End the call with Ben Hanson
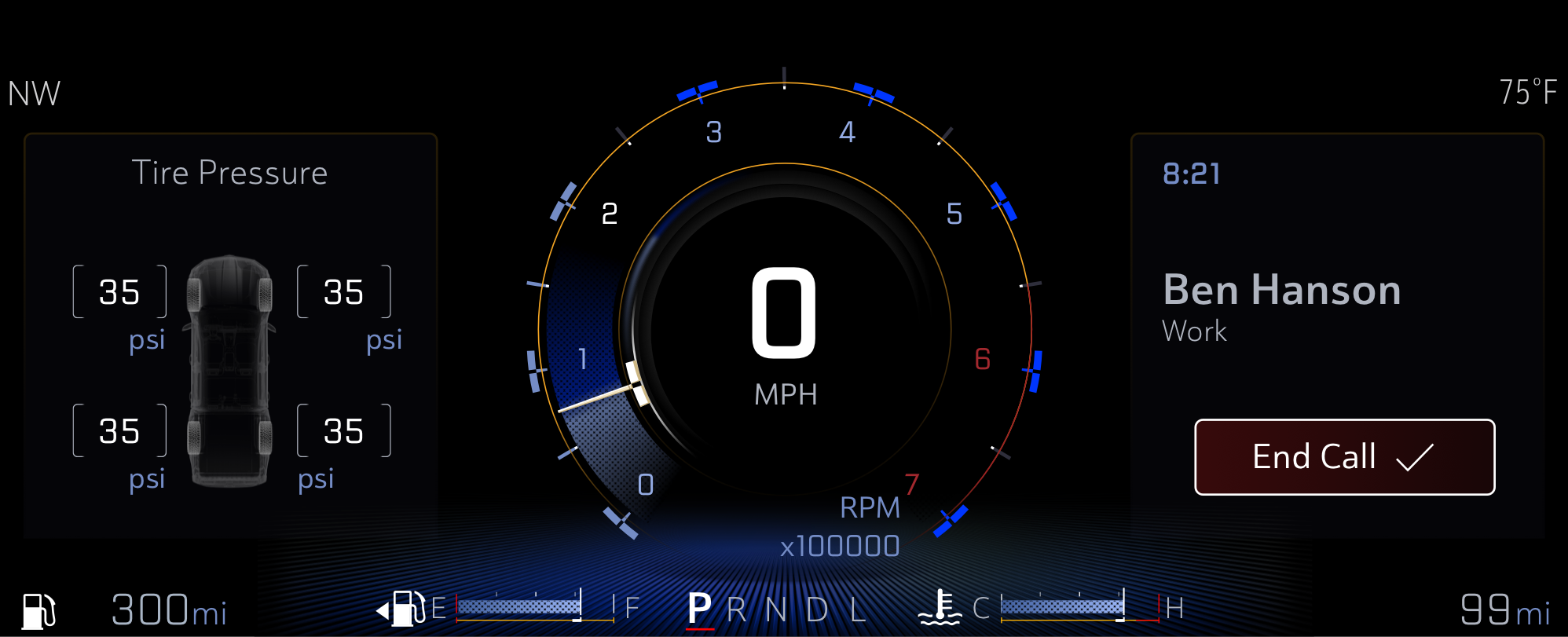Image resolution: width=1568 pixels, height=637 pixels. click(1343, 457)
